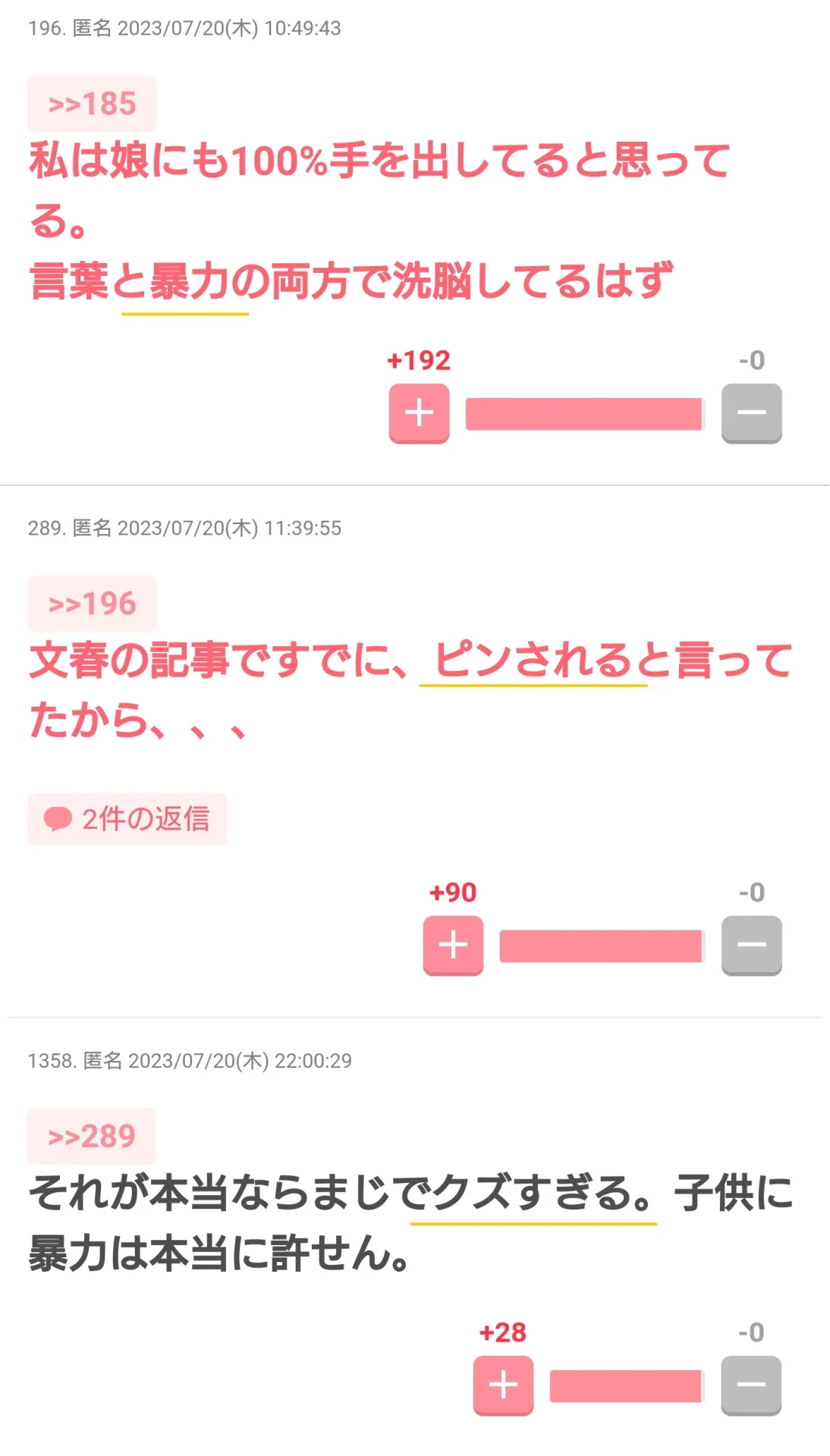Downvote comment 196 with minus button
Viewport: 830px width, 1456px height.
coord(751,413)
